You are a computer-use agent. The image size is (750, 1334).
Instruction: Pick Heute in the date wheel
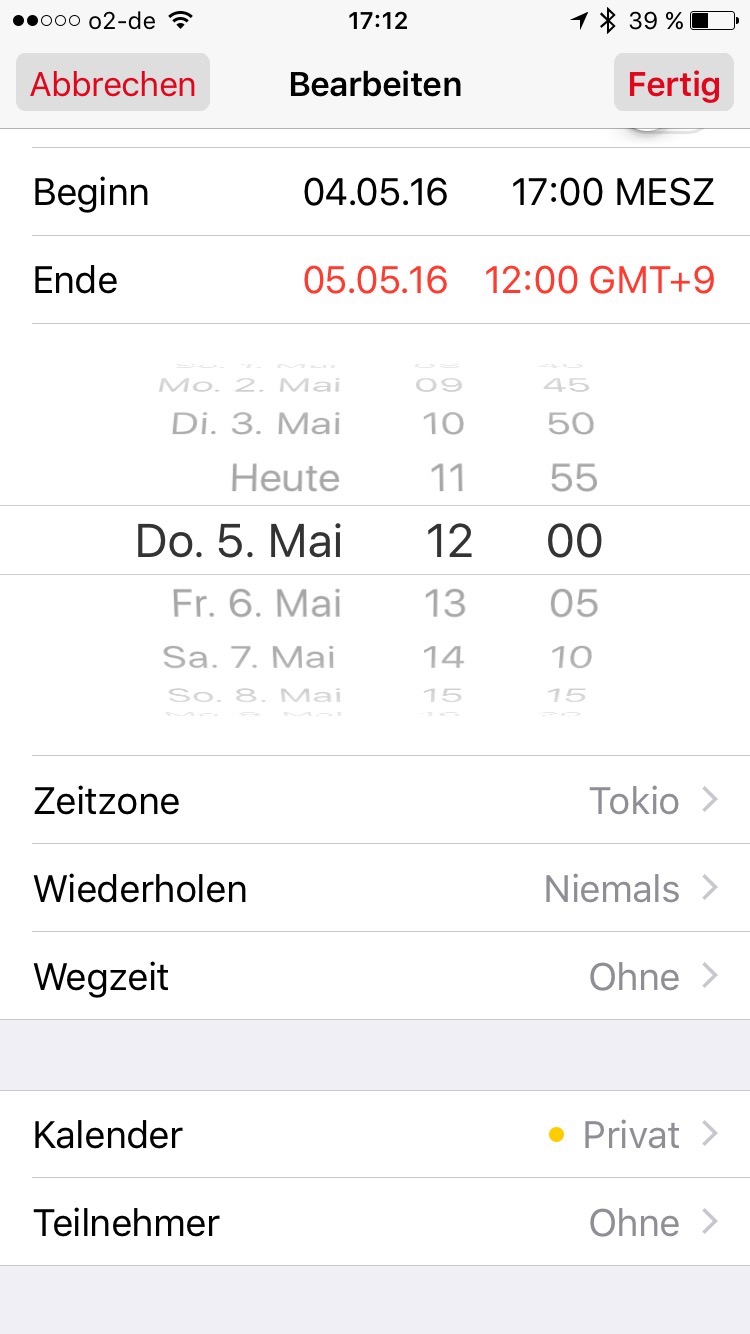click(285, 478)
